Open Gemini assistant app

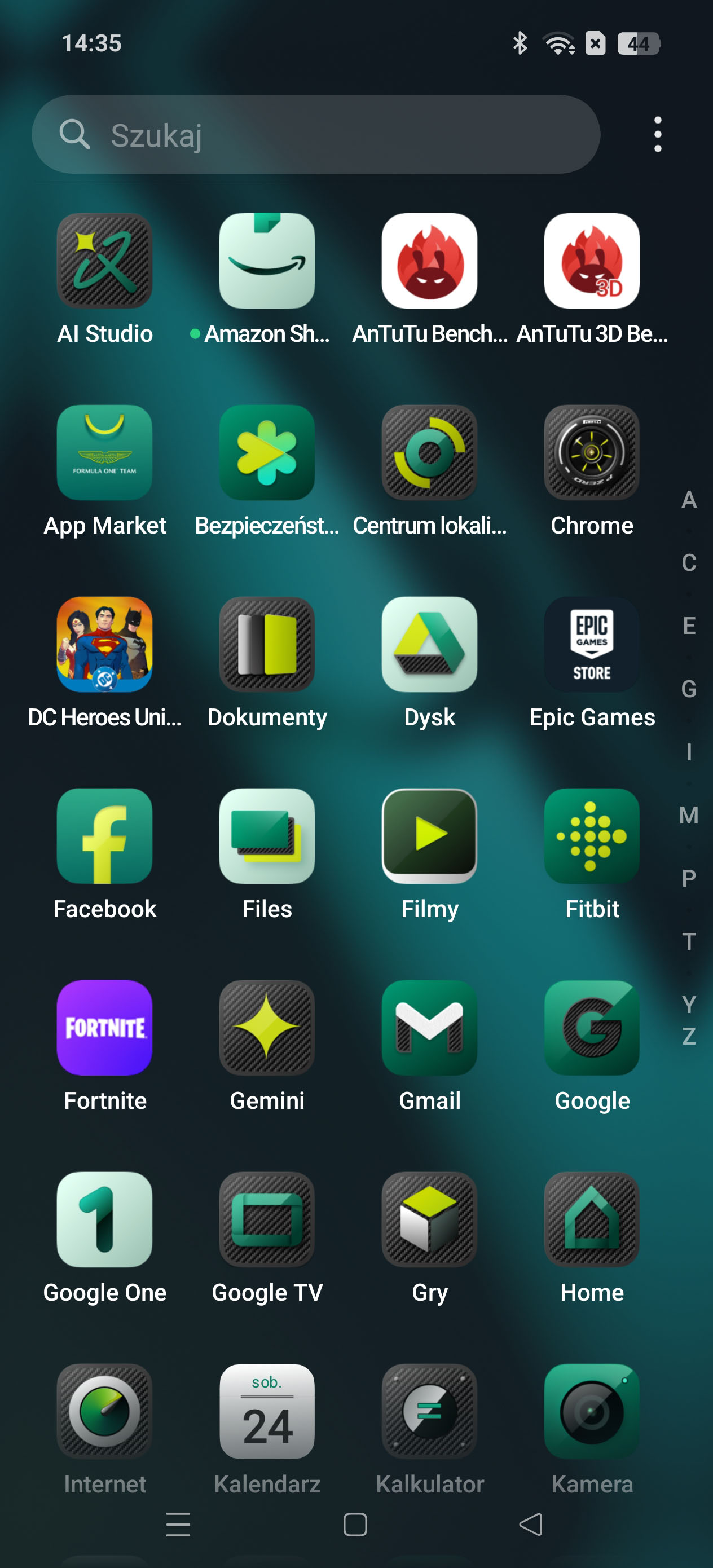pyautogui.click(x=267, y=1028)
